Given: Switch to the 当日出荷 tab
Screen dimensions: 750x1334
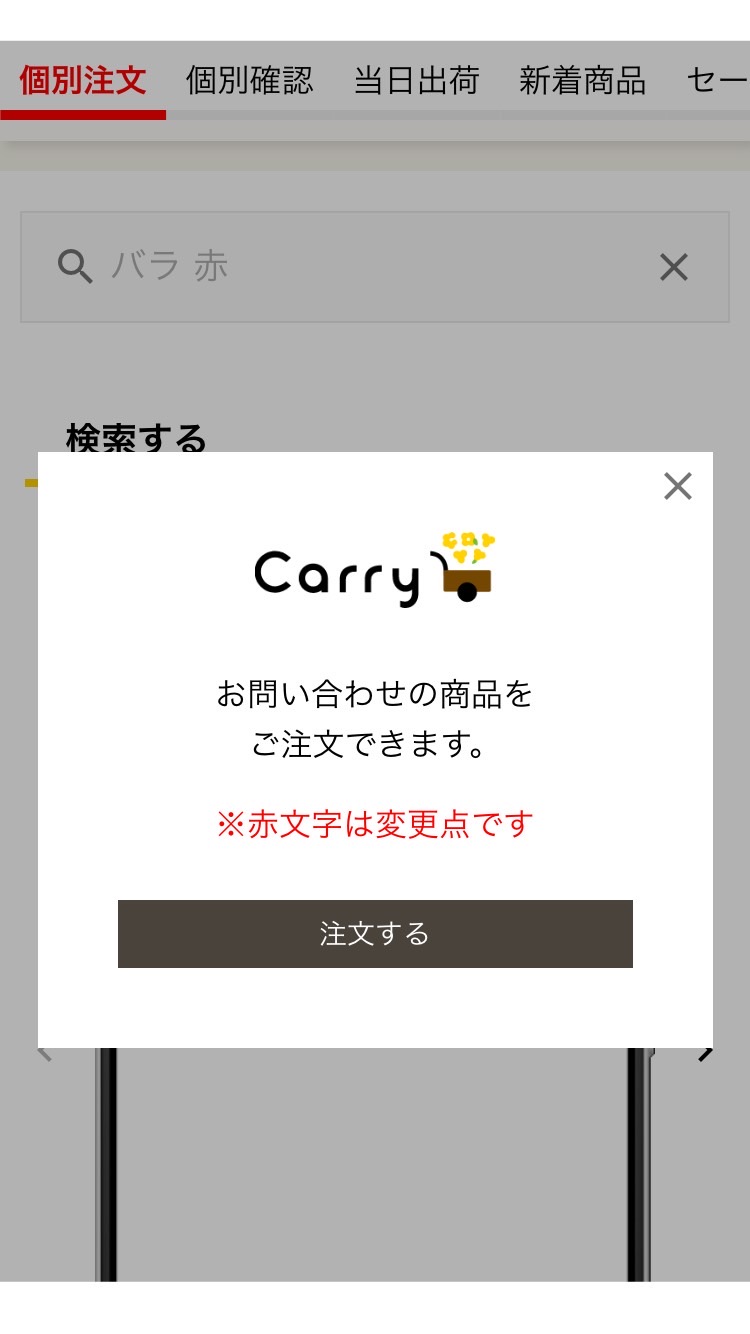Looking at the screenshot, I should 416,81.
